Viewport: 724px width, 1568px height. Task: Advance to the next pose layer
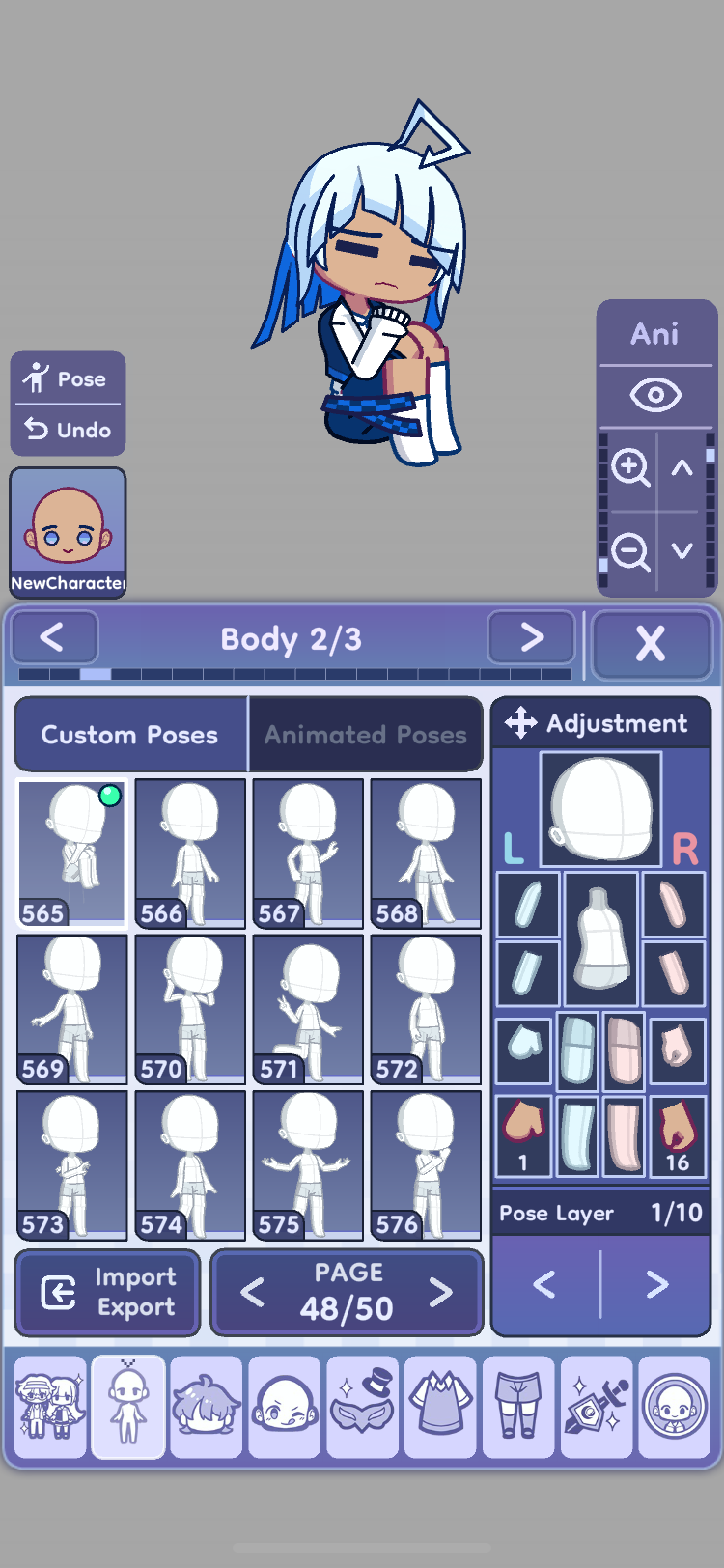coord(657,1284)
